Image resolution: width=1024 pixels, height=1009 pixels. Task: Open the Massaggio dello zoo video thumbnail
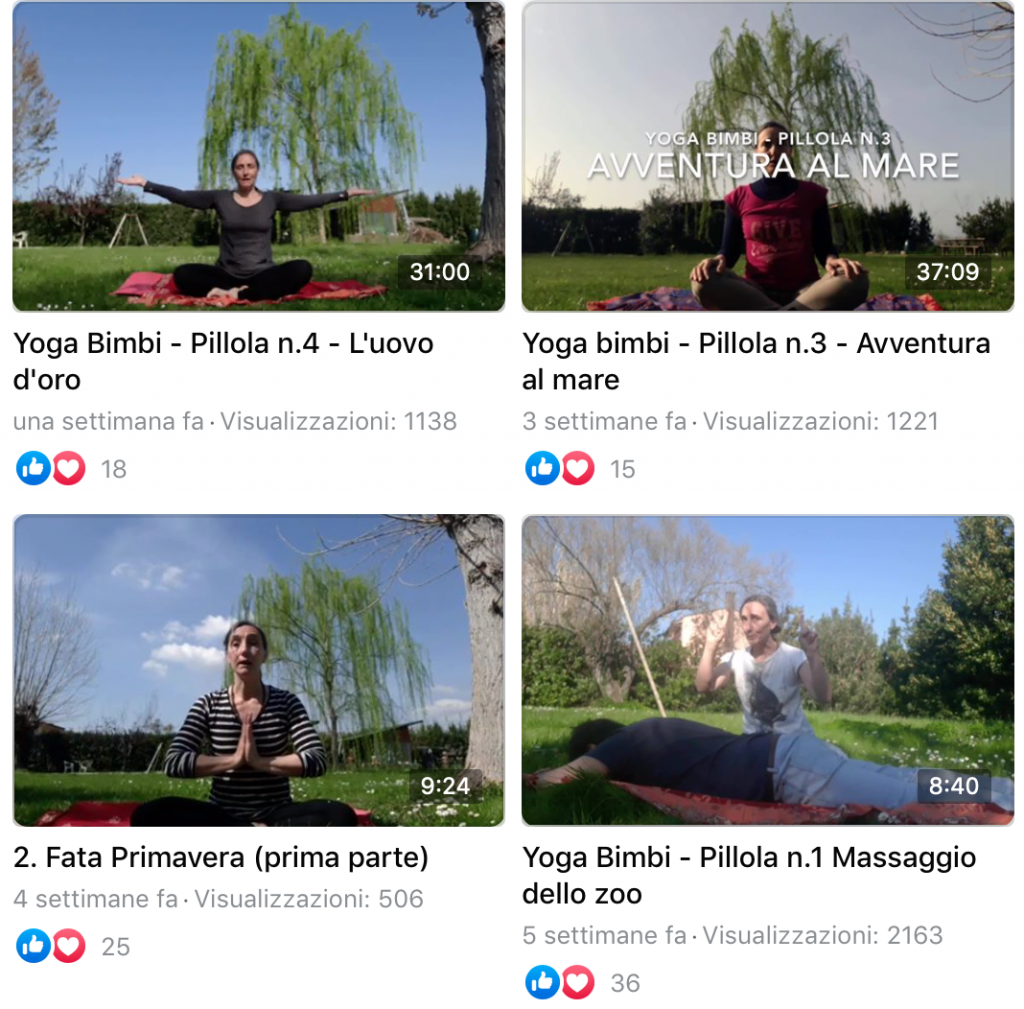pyautogui.click(x=767, y=670)
